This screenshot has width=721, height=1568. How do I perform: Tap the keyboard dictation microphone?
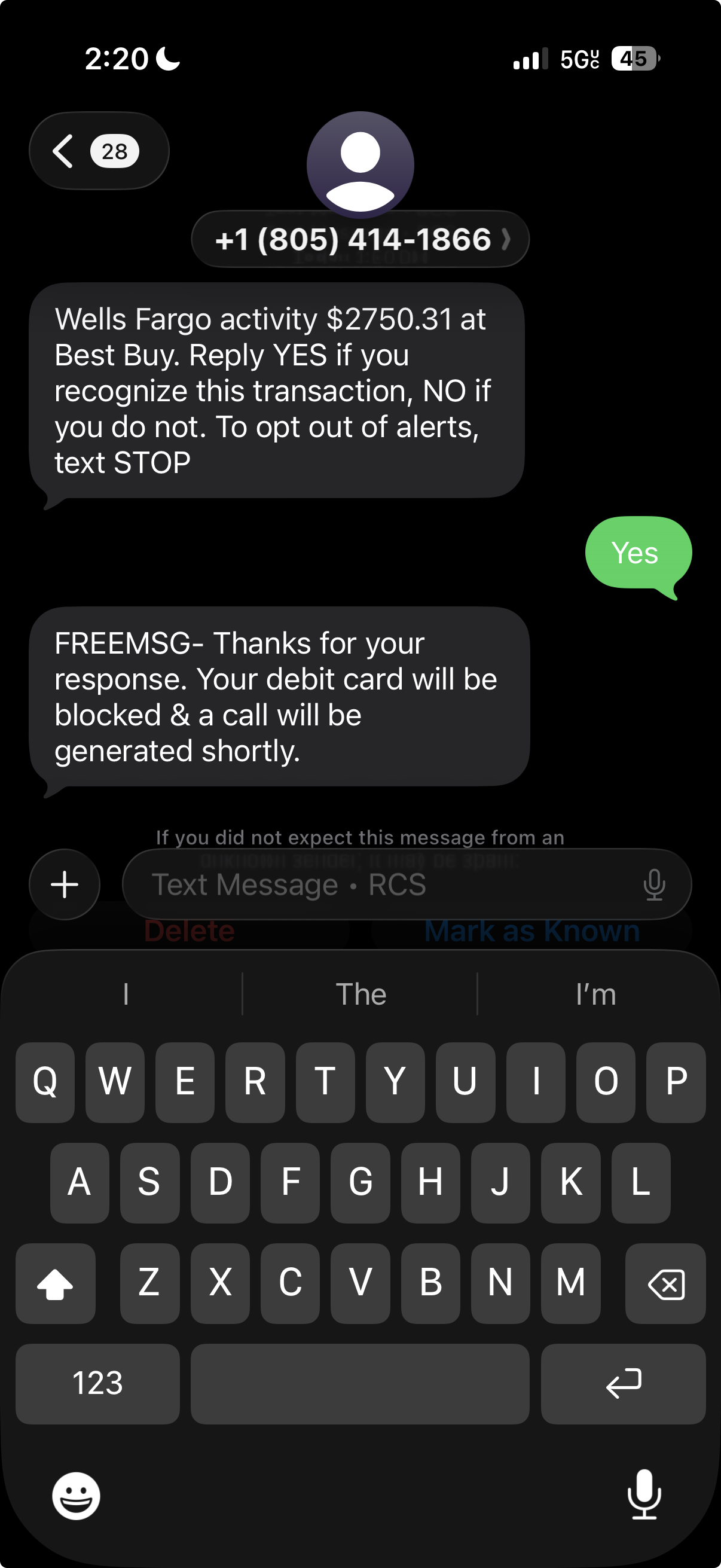pos(644,1494)
